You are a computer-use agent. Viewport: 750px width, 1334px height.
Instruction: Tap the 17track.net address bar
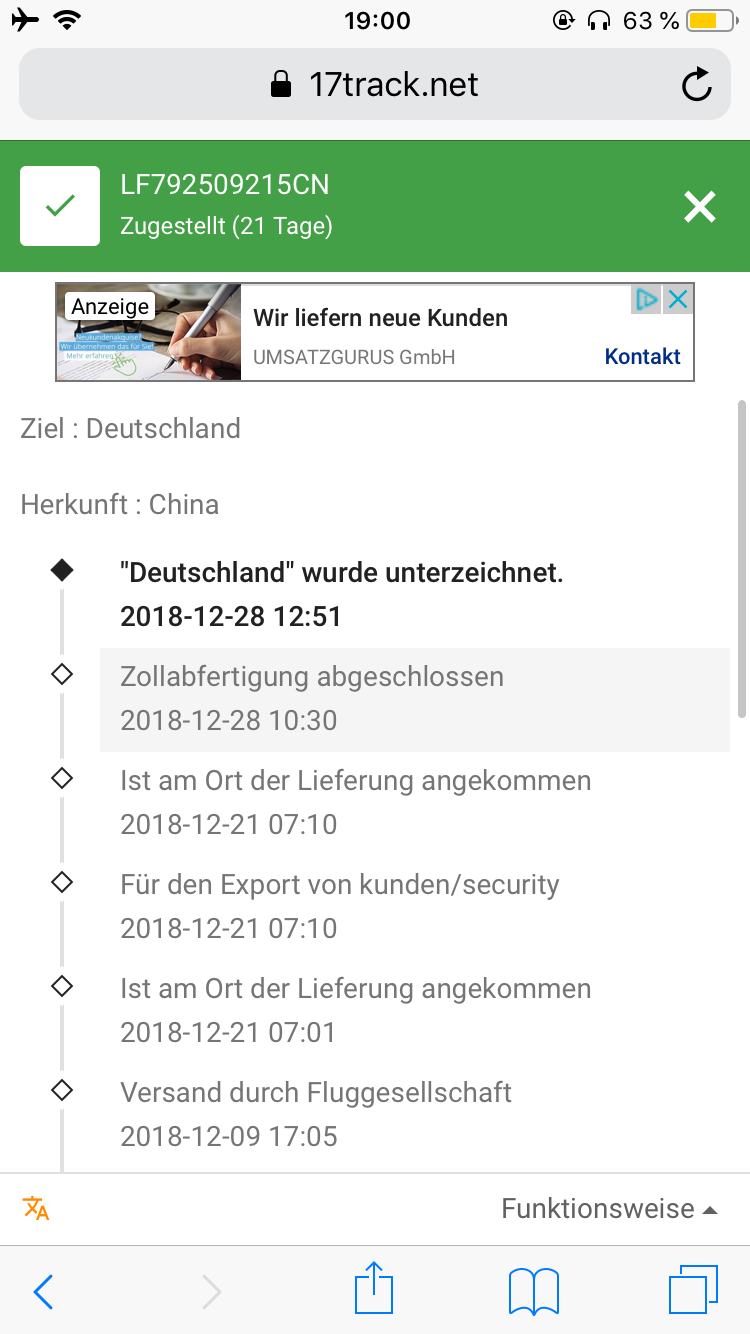[x=375, y=85]
